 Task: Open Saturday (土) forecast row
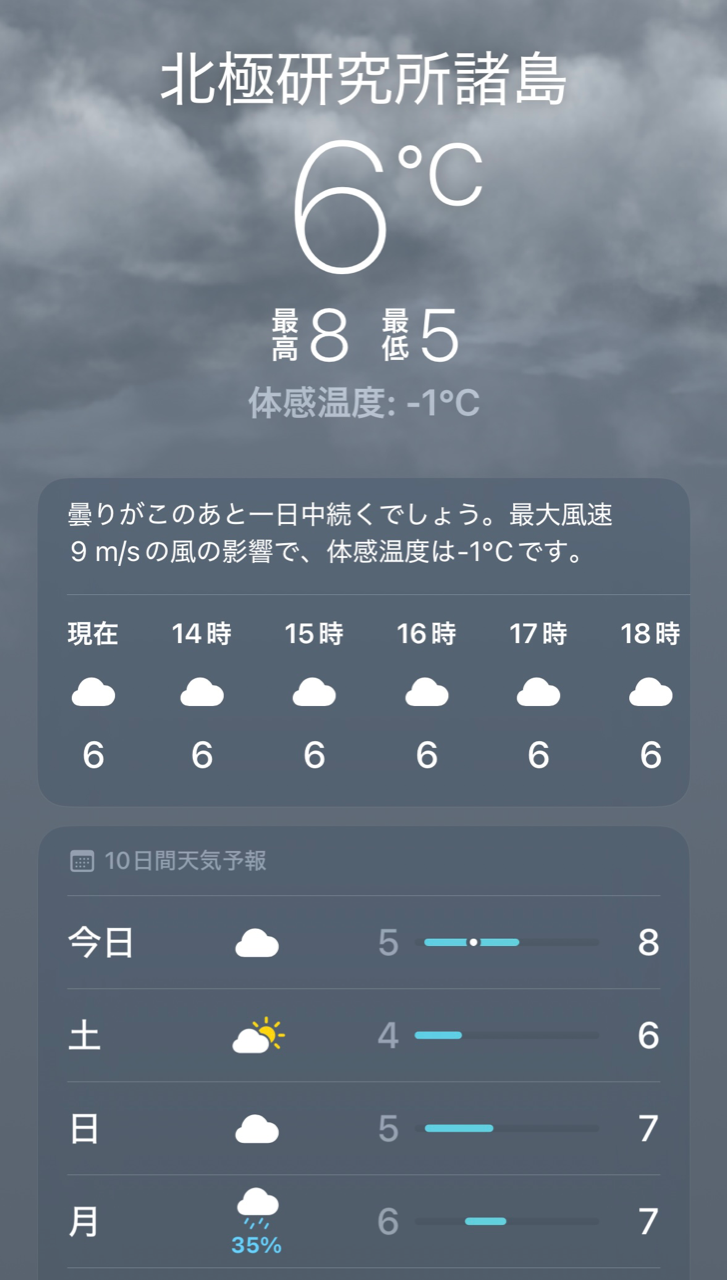point(363,1036)
